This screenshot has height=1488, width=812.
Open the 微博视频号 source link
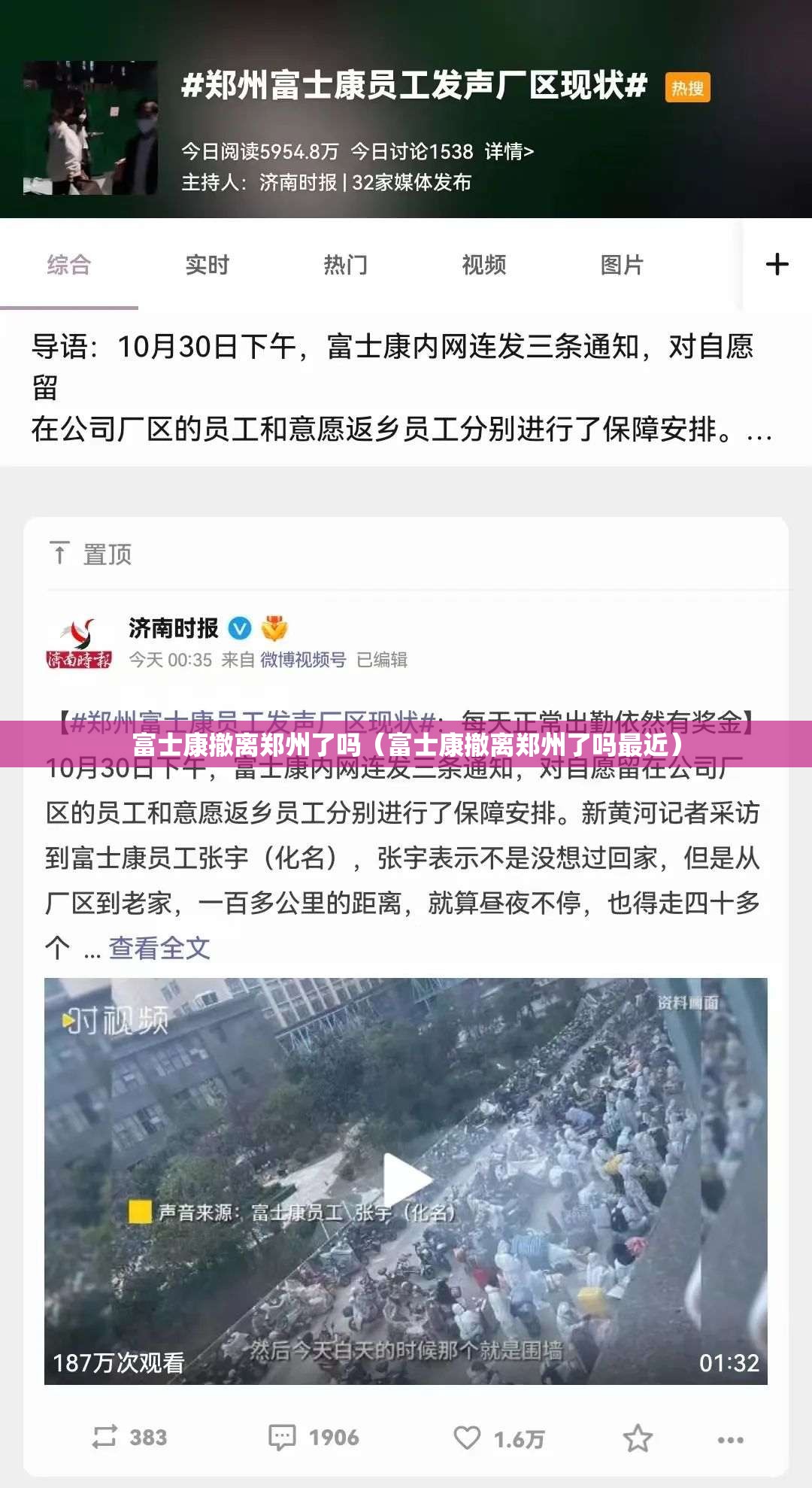pyautogui.click(x=303, y=660)
